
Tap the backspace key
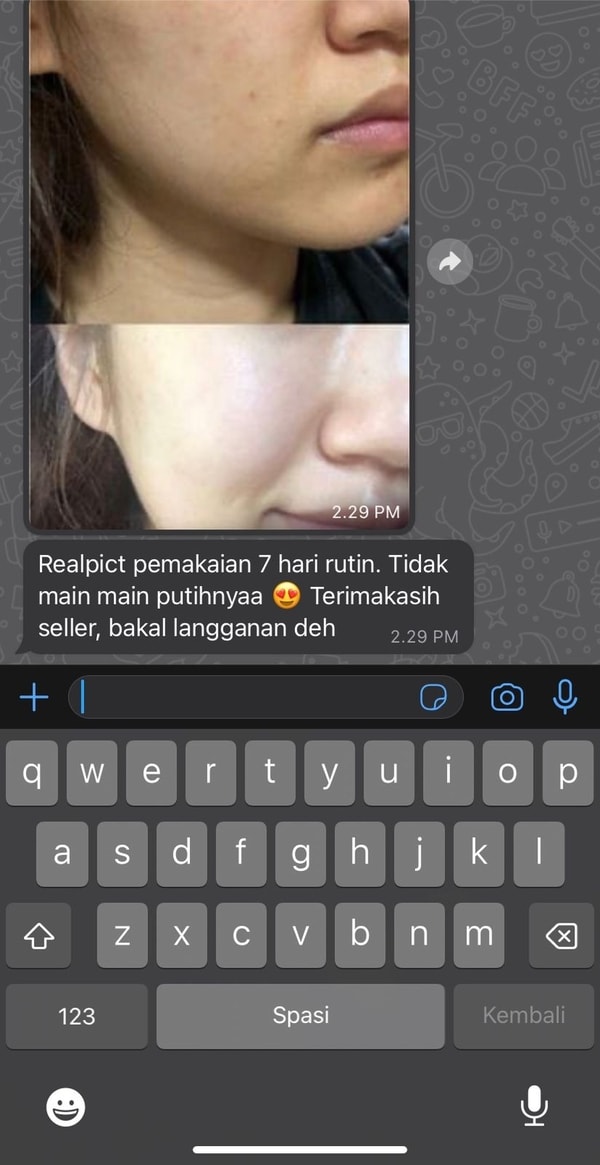point(561,936)
